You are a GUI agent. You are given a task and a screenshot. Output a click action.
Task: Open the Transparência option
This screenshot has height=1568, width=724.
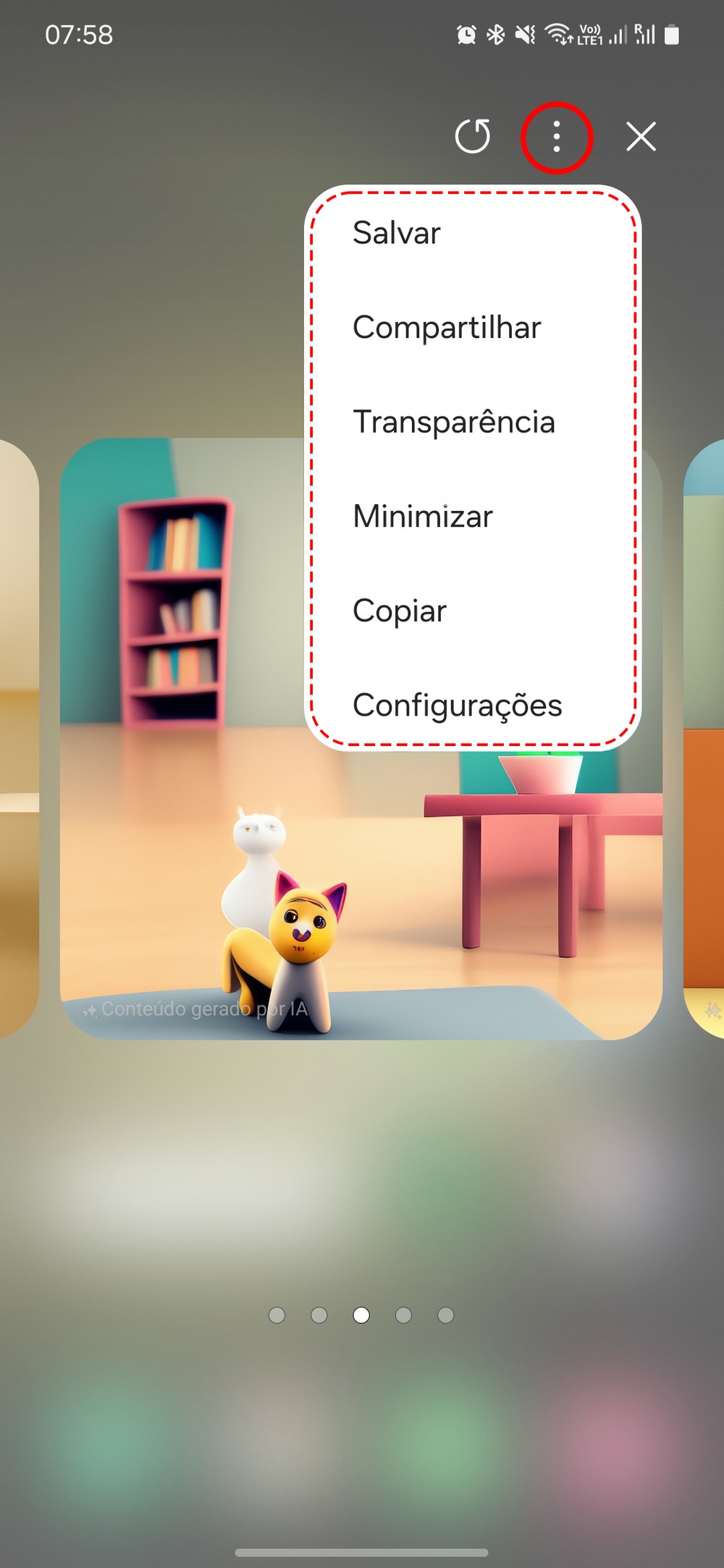pyautogui.click(x=454, y=422)
